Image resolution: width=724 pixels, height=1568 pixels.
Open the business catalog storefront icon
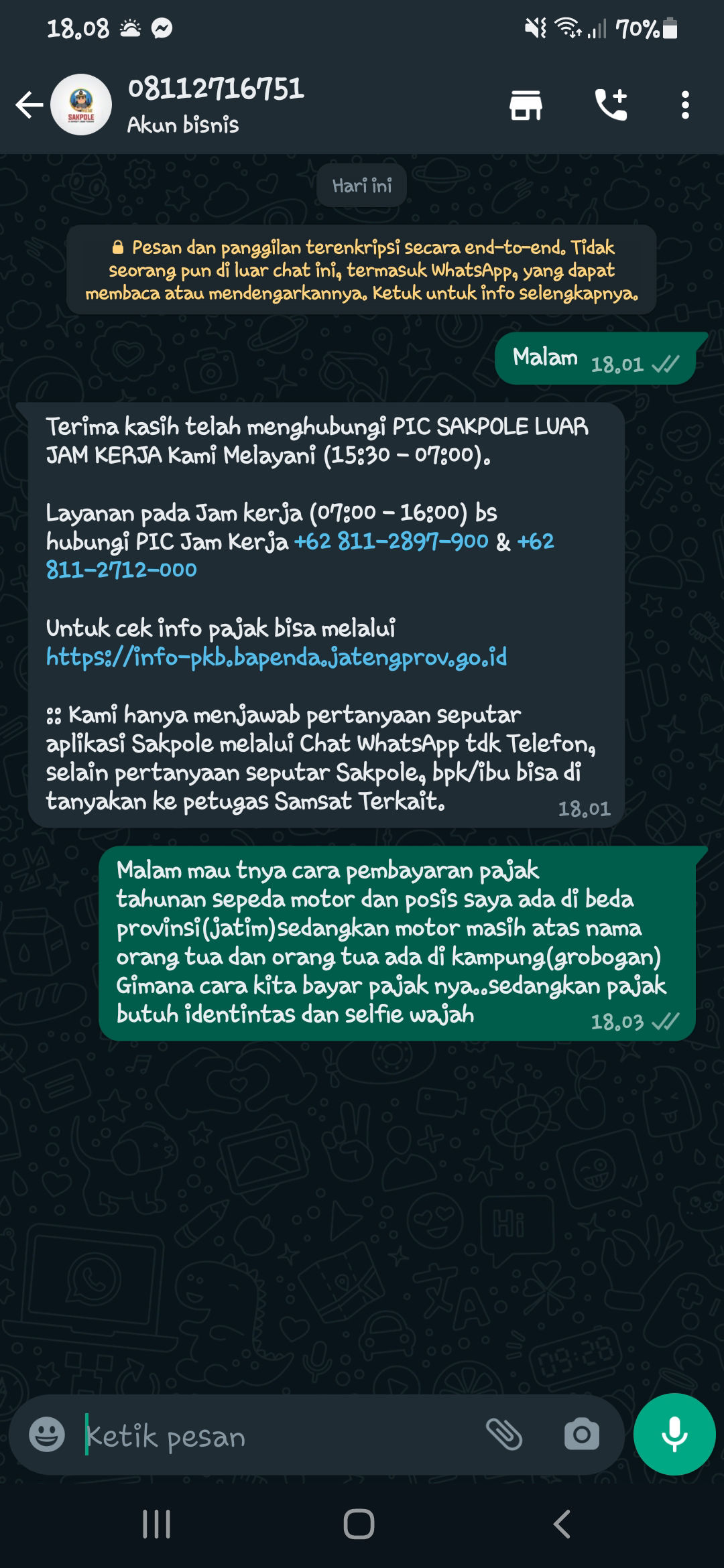tap(526, 105)
